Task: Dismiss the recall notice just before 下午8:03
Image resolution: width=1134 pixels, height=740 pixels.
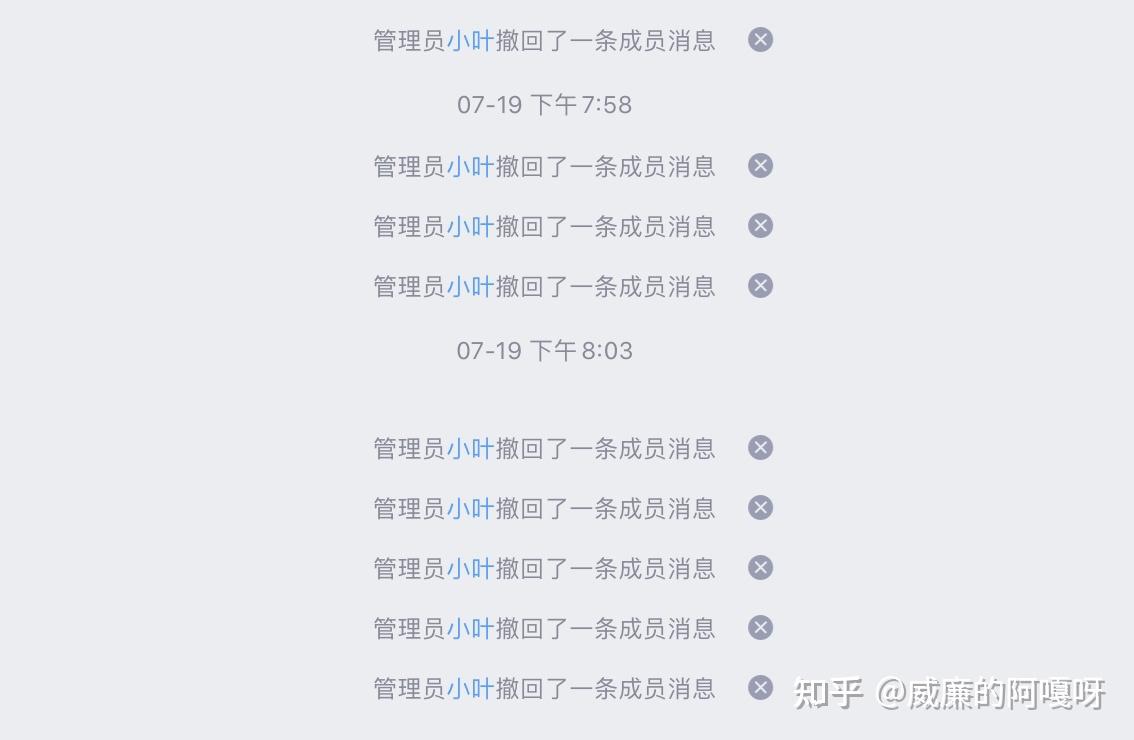Action: point(761,286)
